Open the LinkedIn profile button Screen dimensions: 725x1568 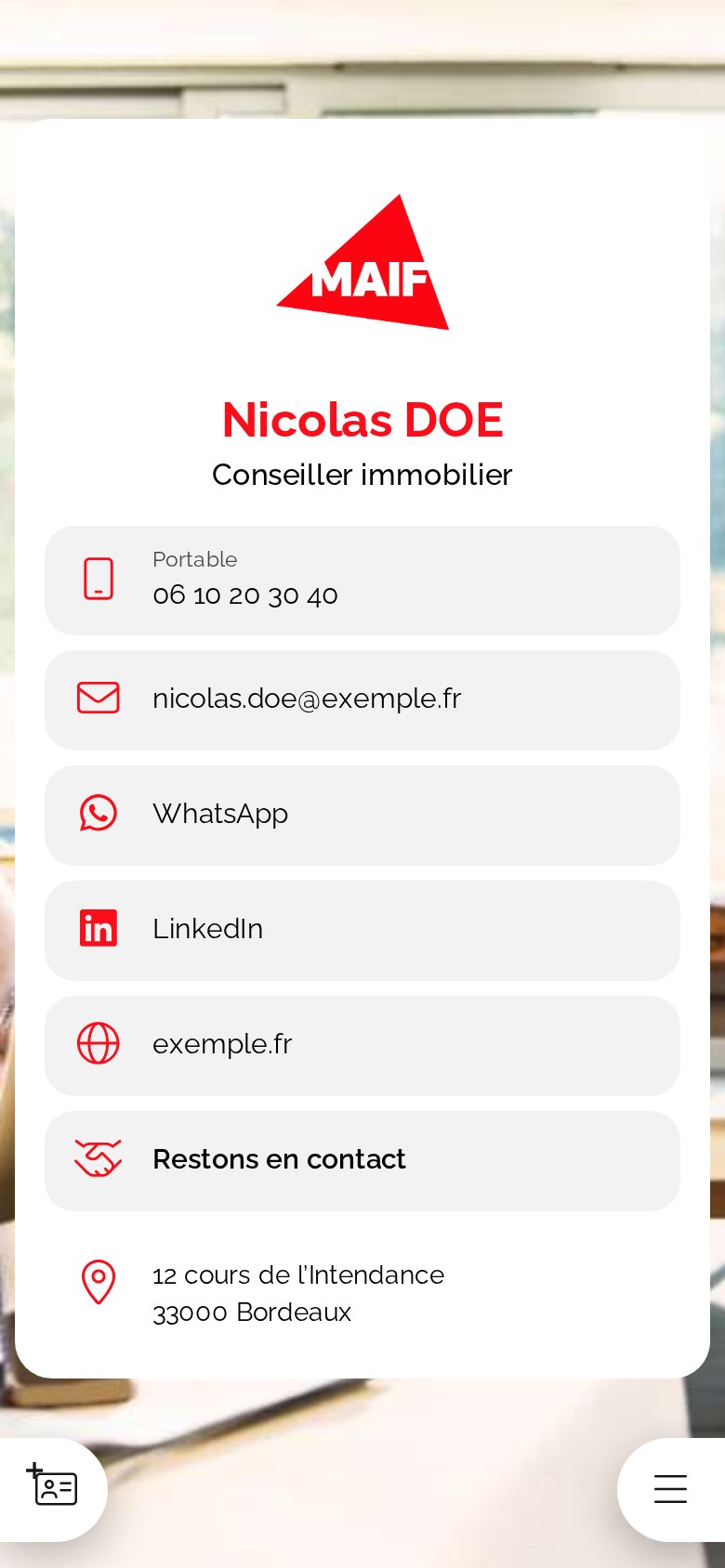[x=362, y=931]
